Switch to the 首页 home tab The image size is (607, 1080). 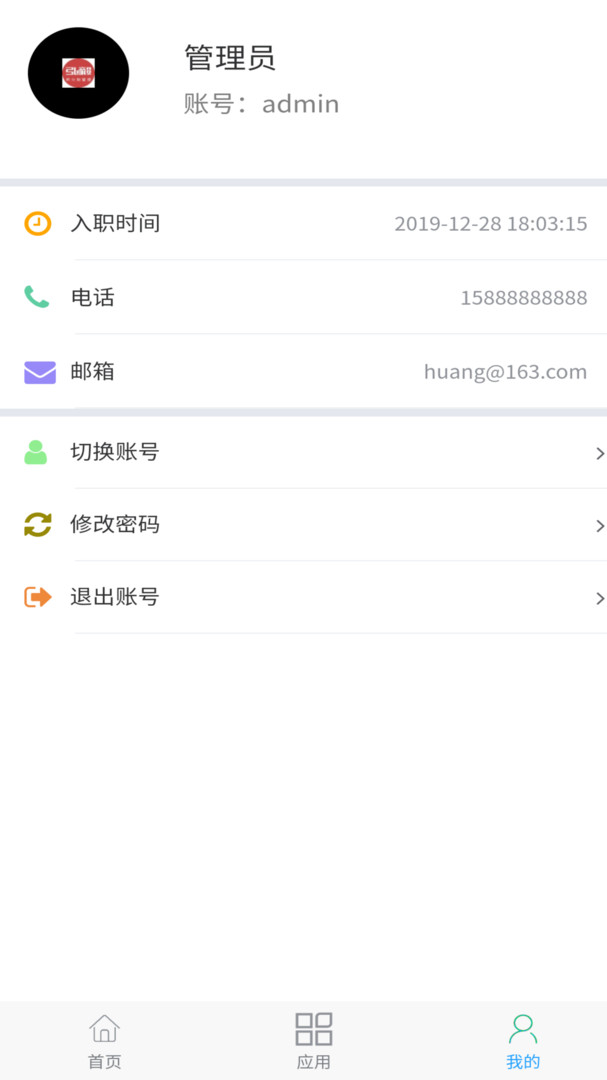[x=105, y=1041]
